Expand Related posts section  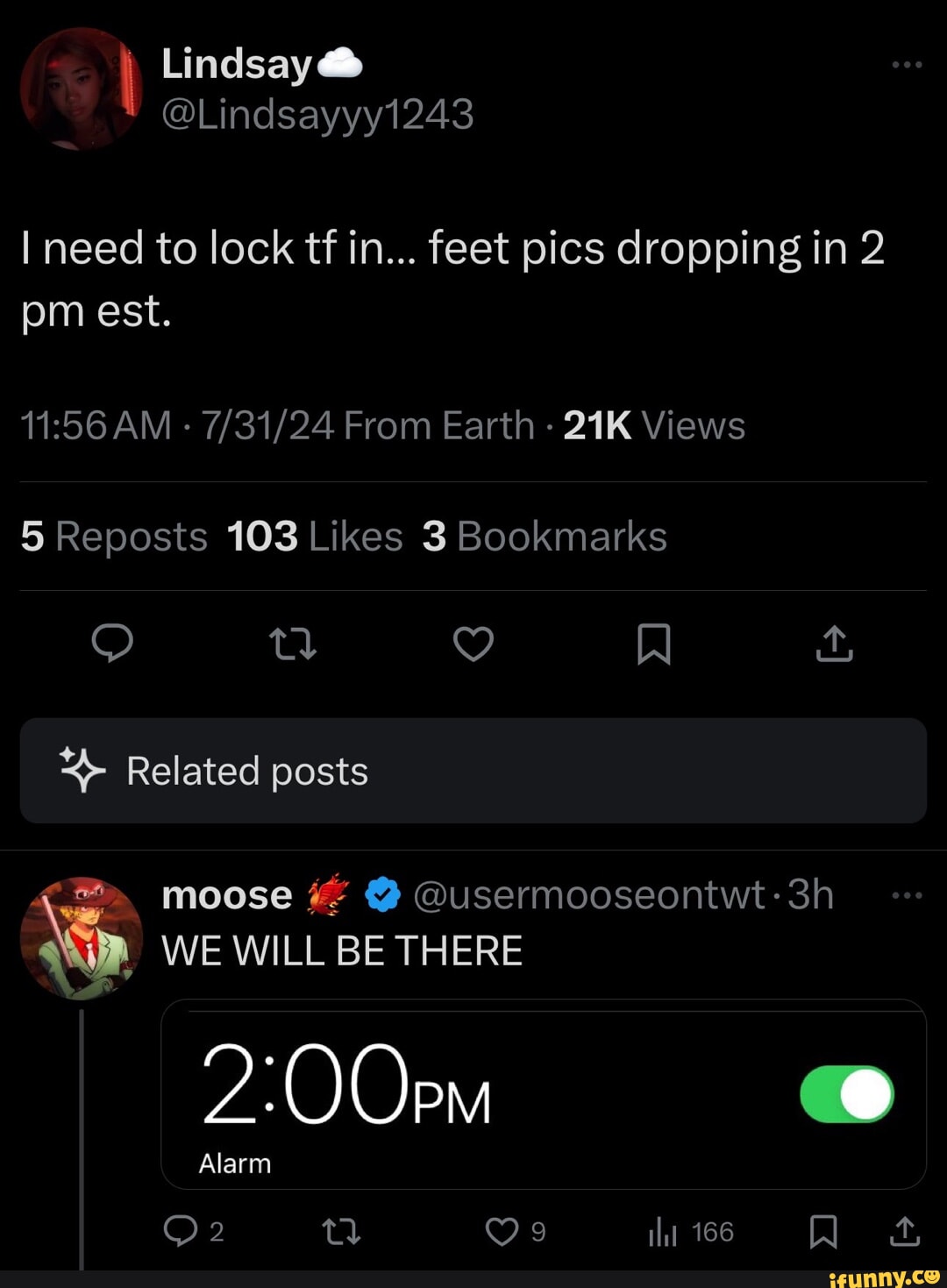473,772
